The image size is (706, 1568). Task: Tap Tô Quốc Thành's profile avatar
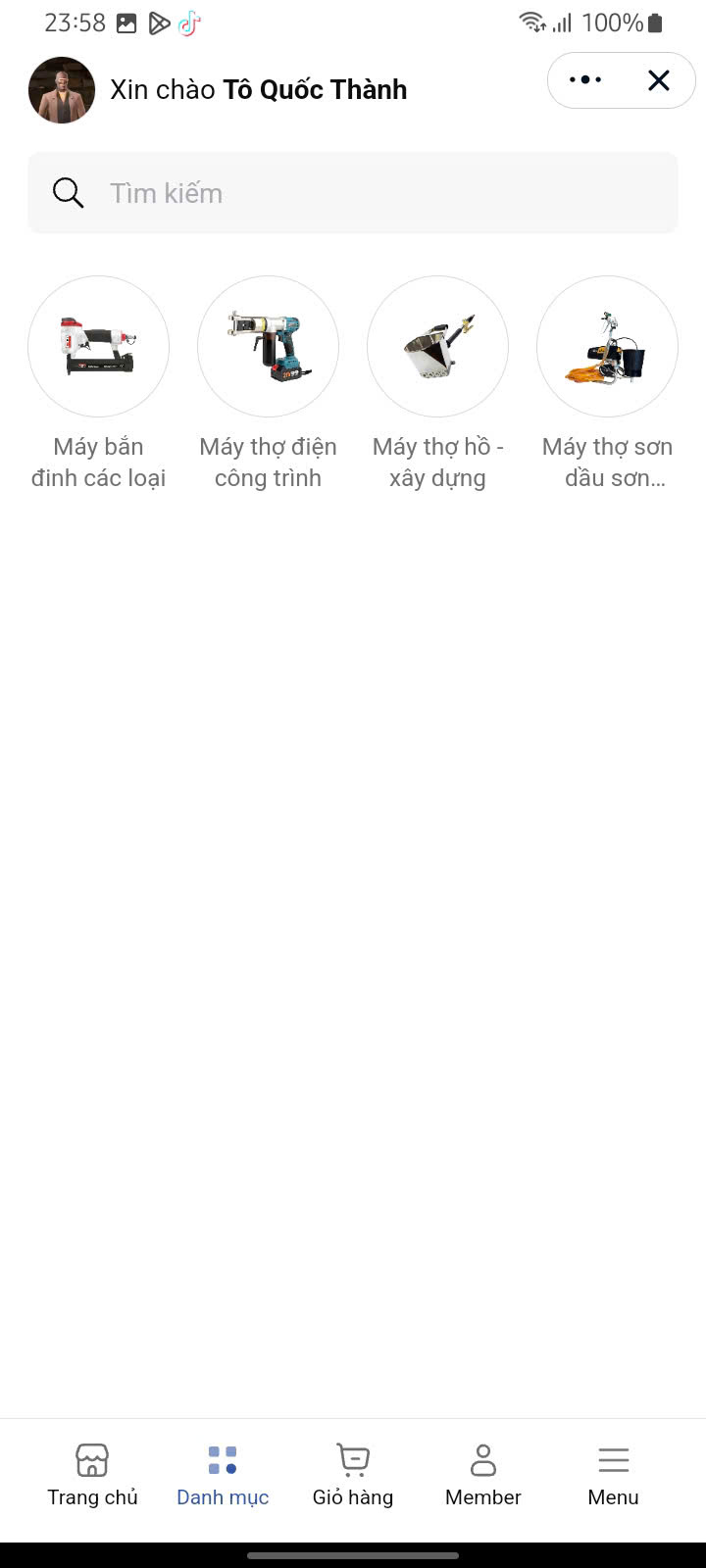(62, 90)
